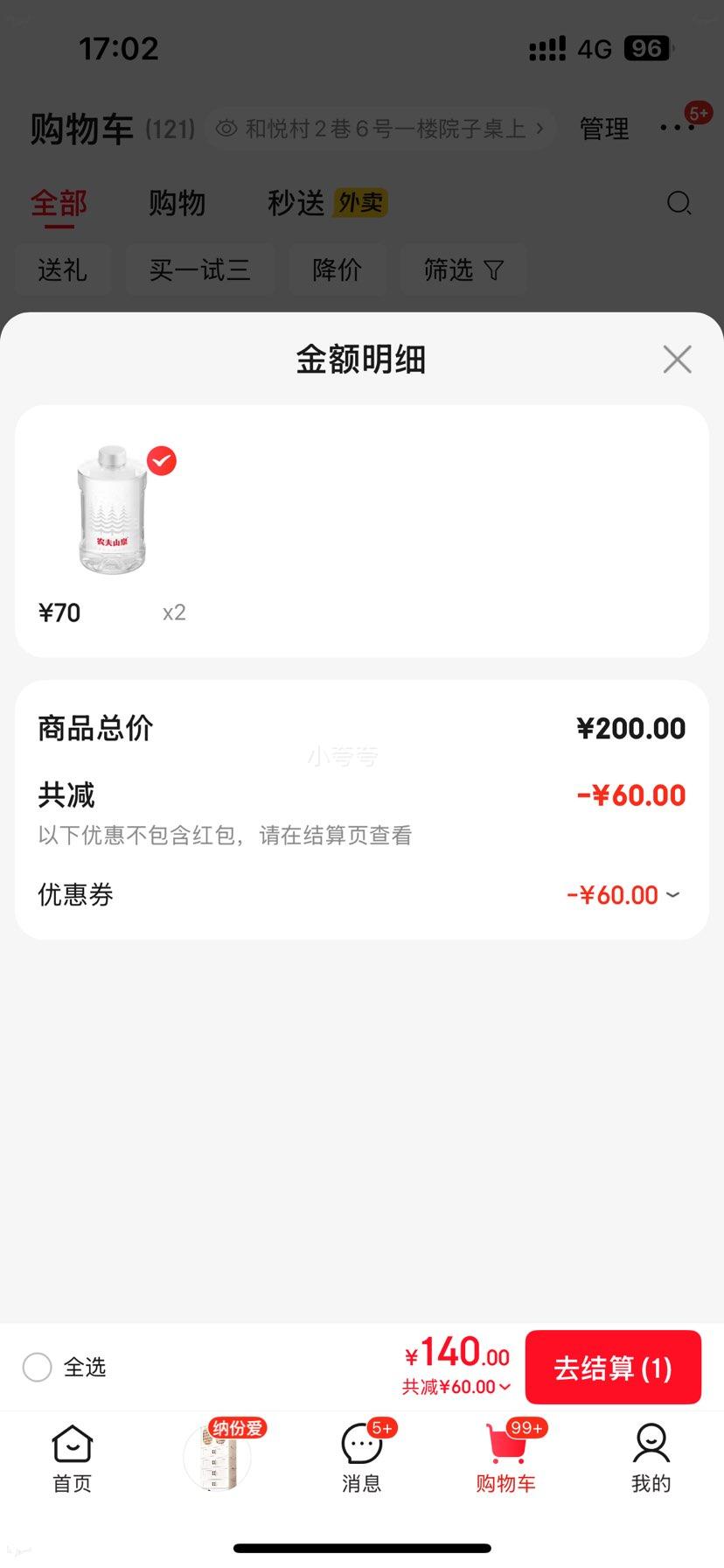Expand the 优惠券 coupon details

click(x=672, y=894)
